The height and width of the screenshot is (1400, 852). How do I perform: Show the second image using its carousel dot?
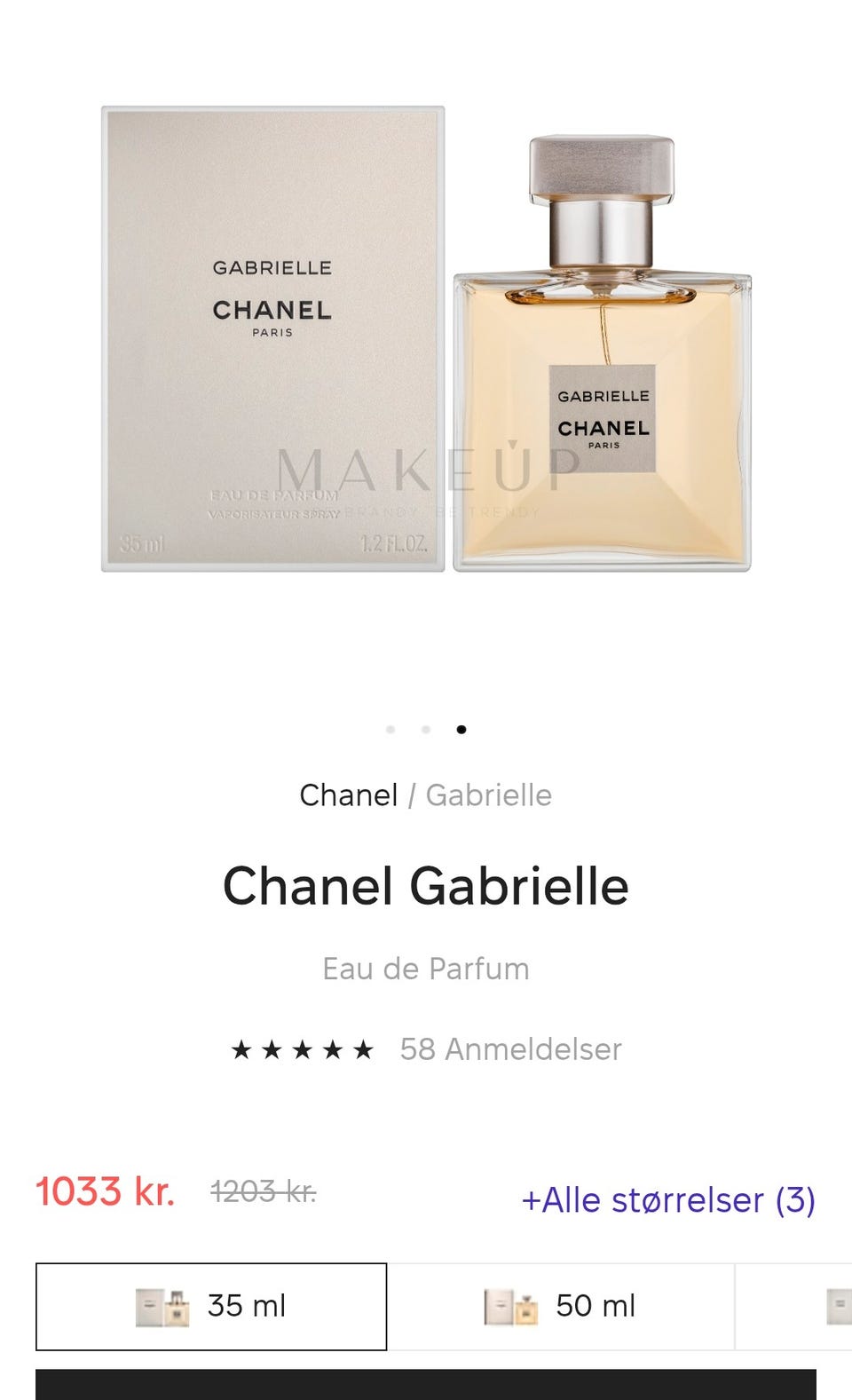pos(426,728)
